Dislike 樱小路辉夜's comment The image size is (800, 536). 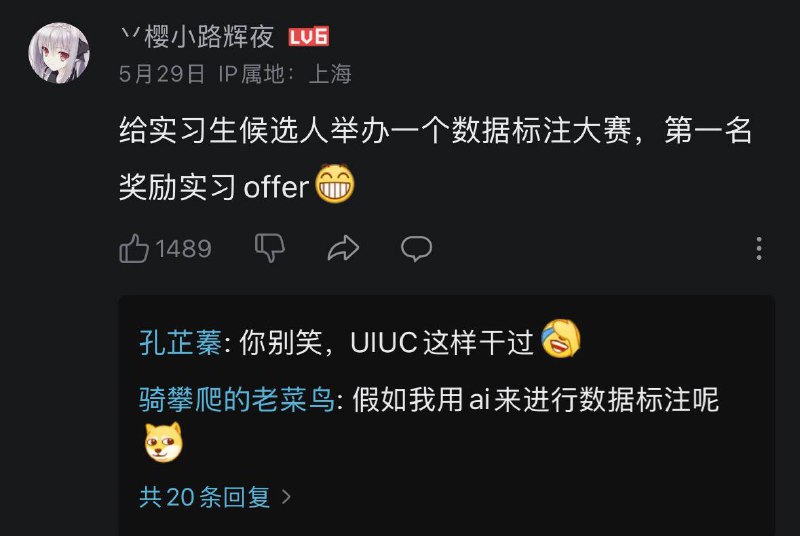[x=270, y=248]
